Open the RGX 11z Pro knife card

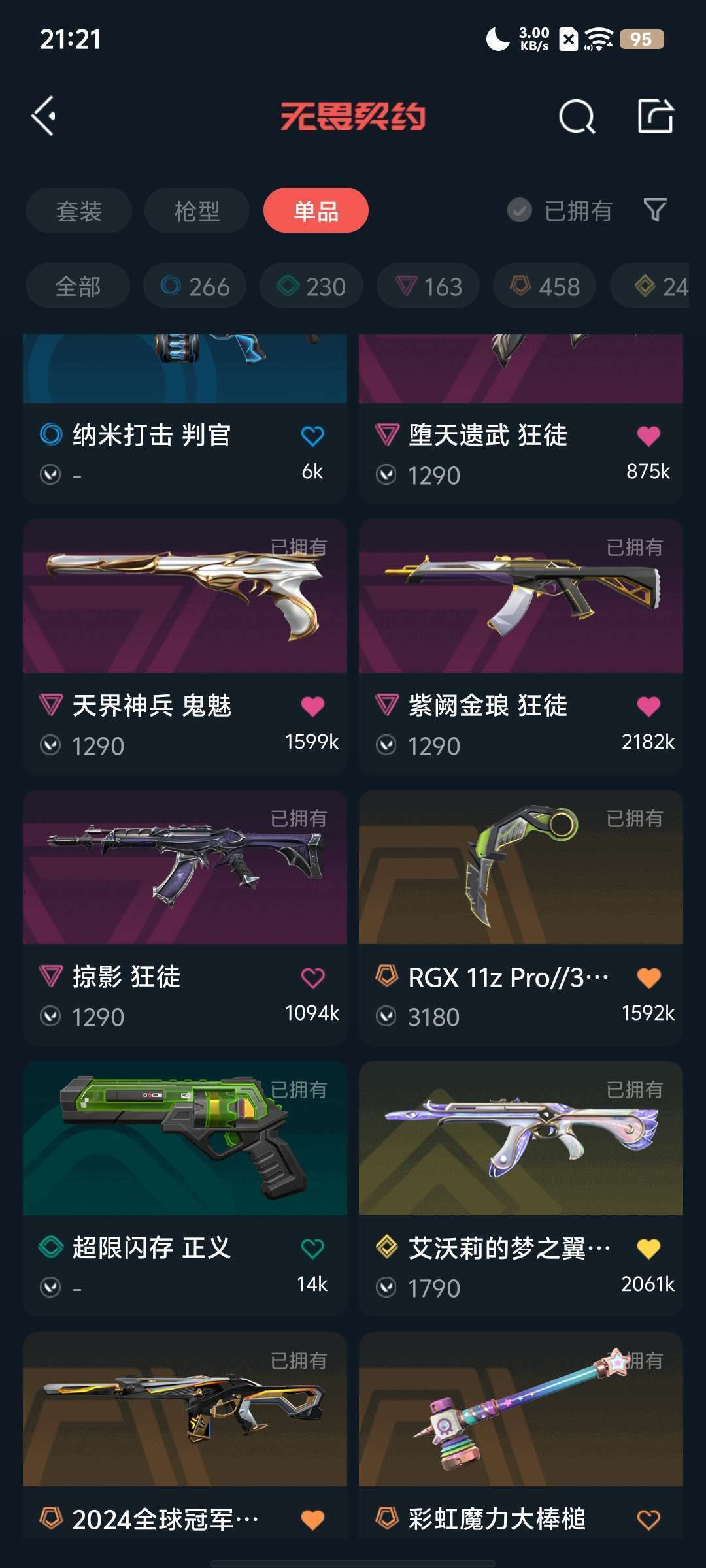tap(521, 918)
